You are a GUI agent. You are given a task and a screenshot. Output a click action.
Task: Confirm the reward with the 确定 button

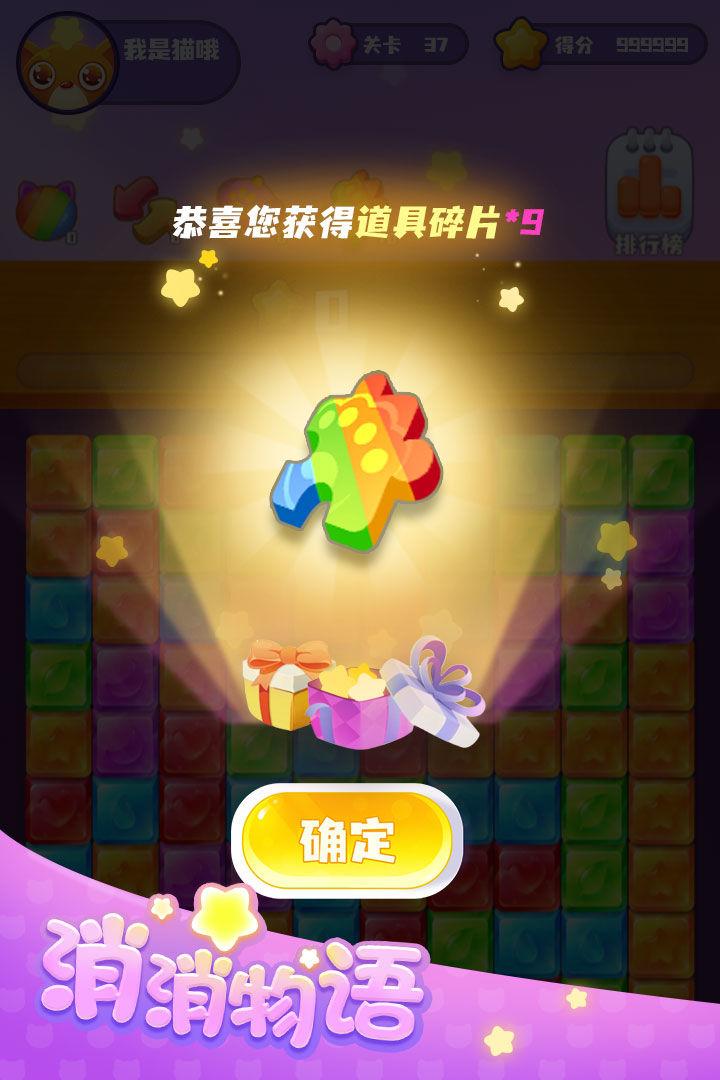click(347, 842)
